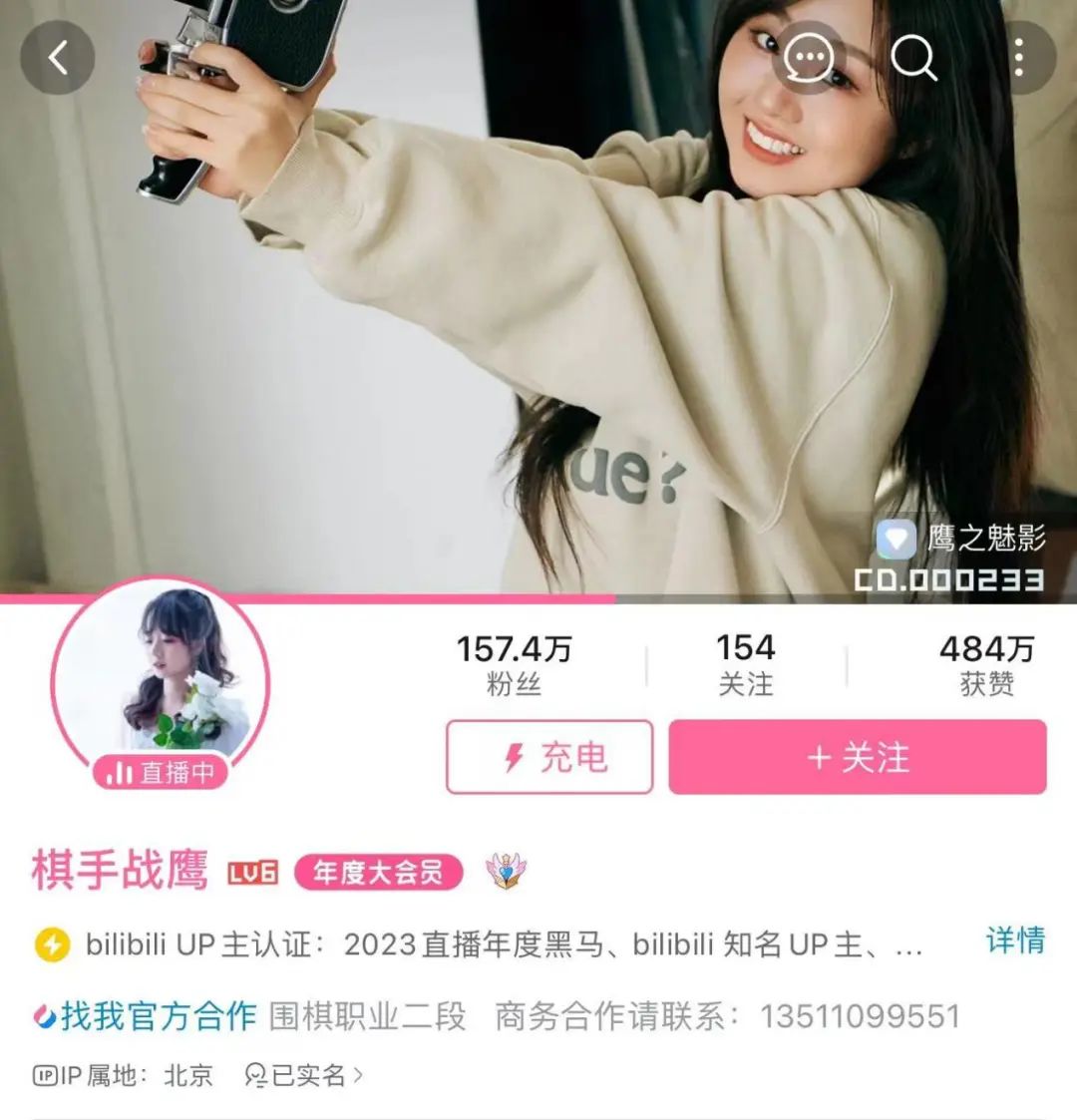
Task: View the 157.4万 粉丝 followers list
Action: click(x=514, y=664)
